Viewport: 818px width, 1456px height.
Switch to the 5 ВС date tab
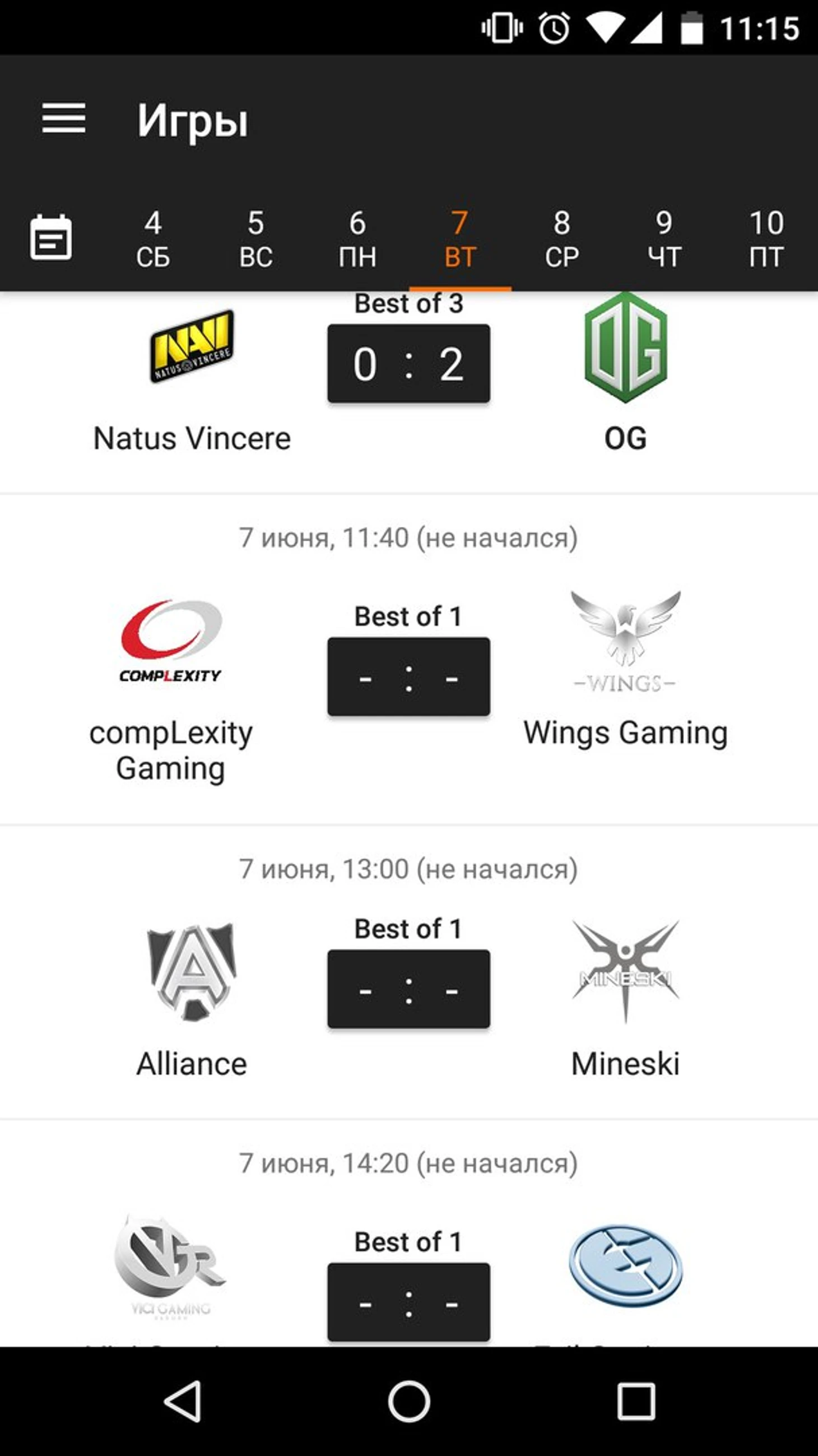(x=255, y=239)
